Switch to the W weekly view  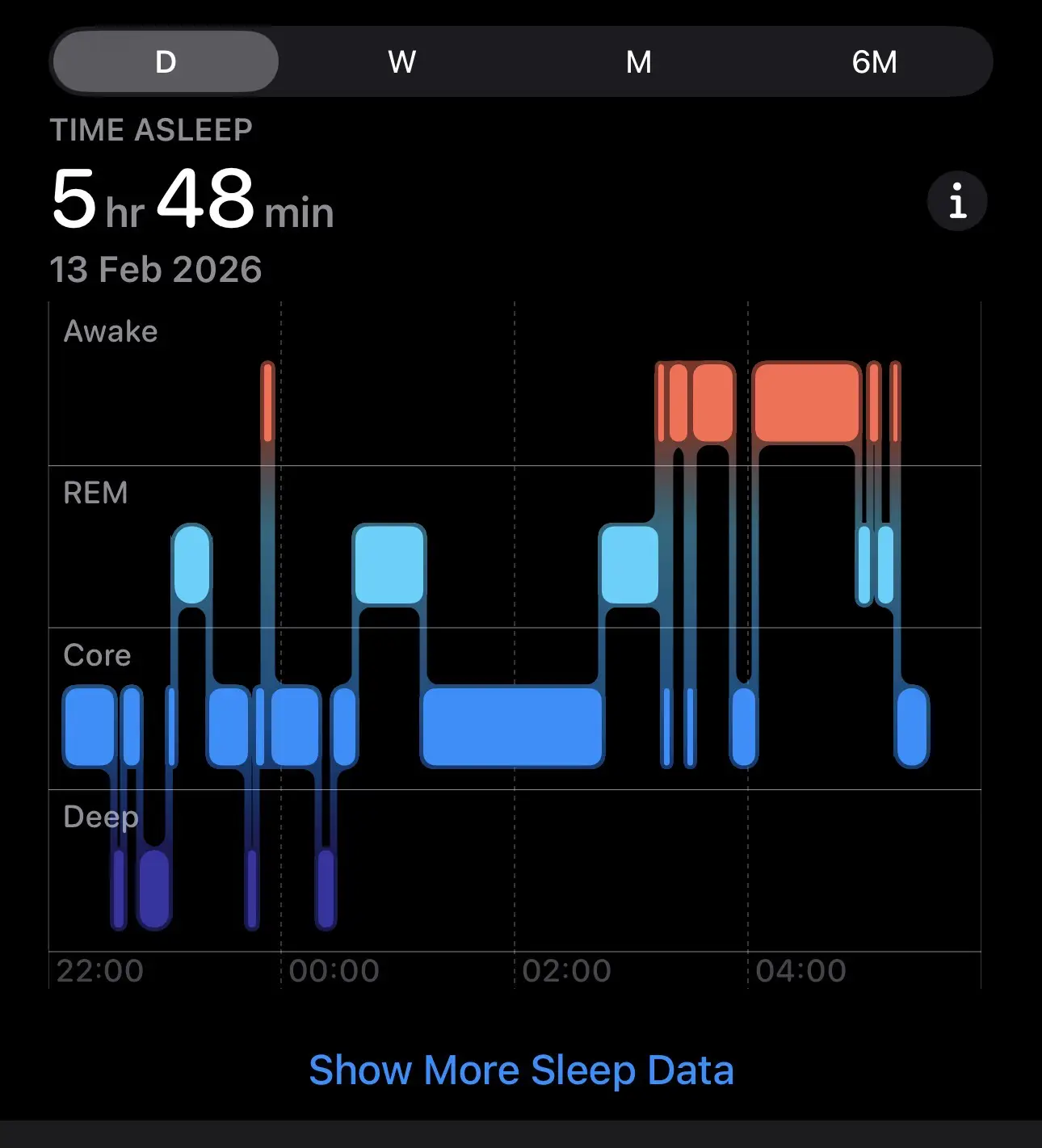pyautogui.click(x=401, y=61)
